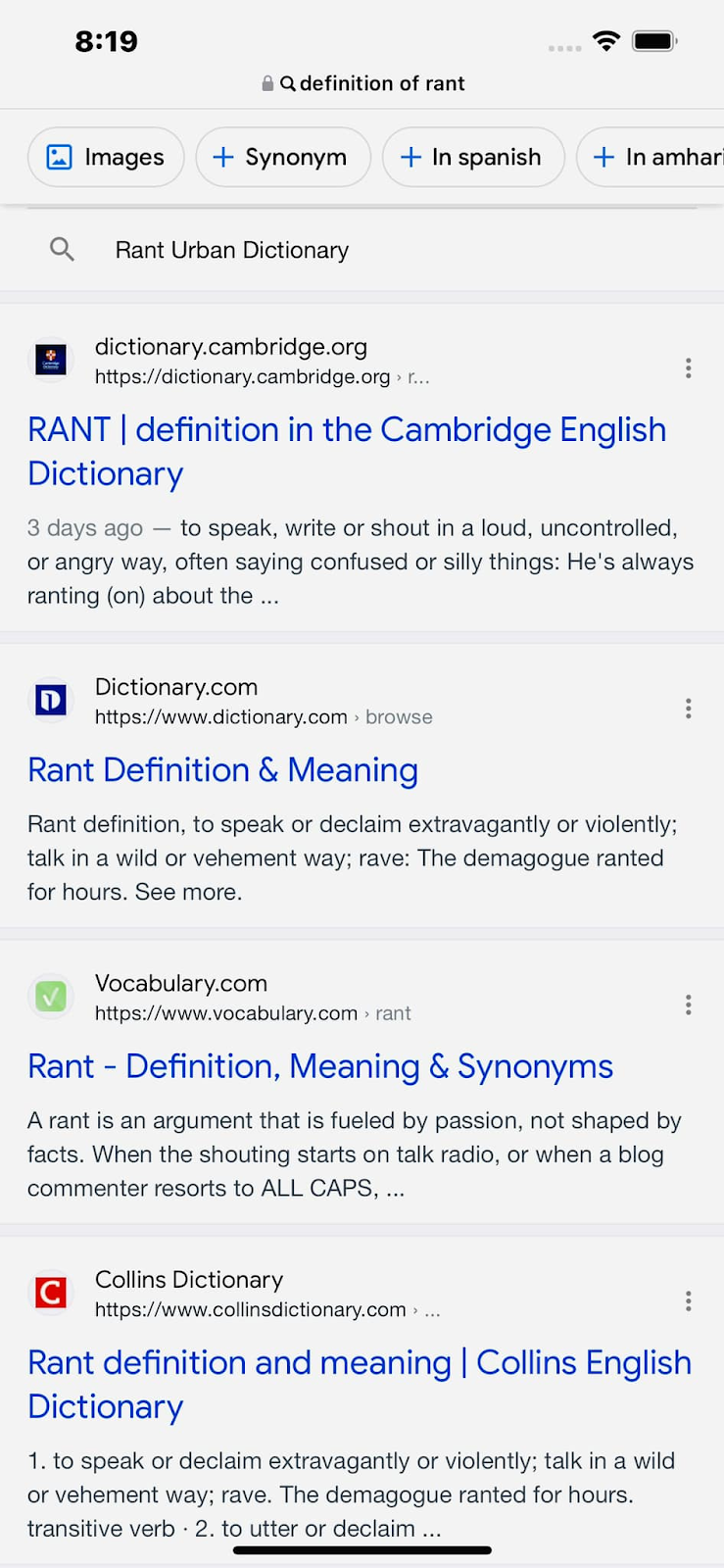Tap the overflow menu for Collins Dictionary

(689, 1300)
